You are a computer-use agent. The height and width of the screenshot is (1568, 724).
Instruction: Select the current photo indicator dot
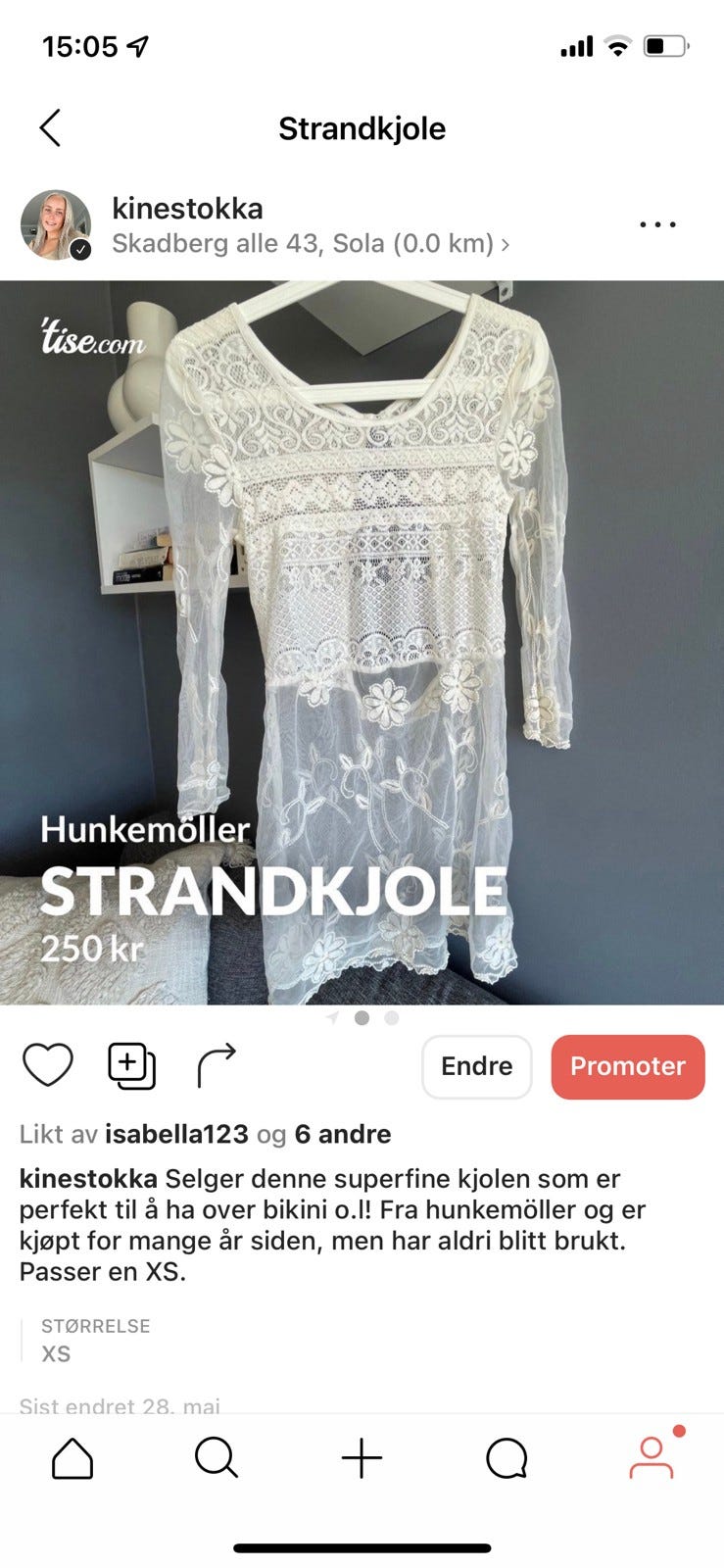(x=362, y=1017)
